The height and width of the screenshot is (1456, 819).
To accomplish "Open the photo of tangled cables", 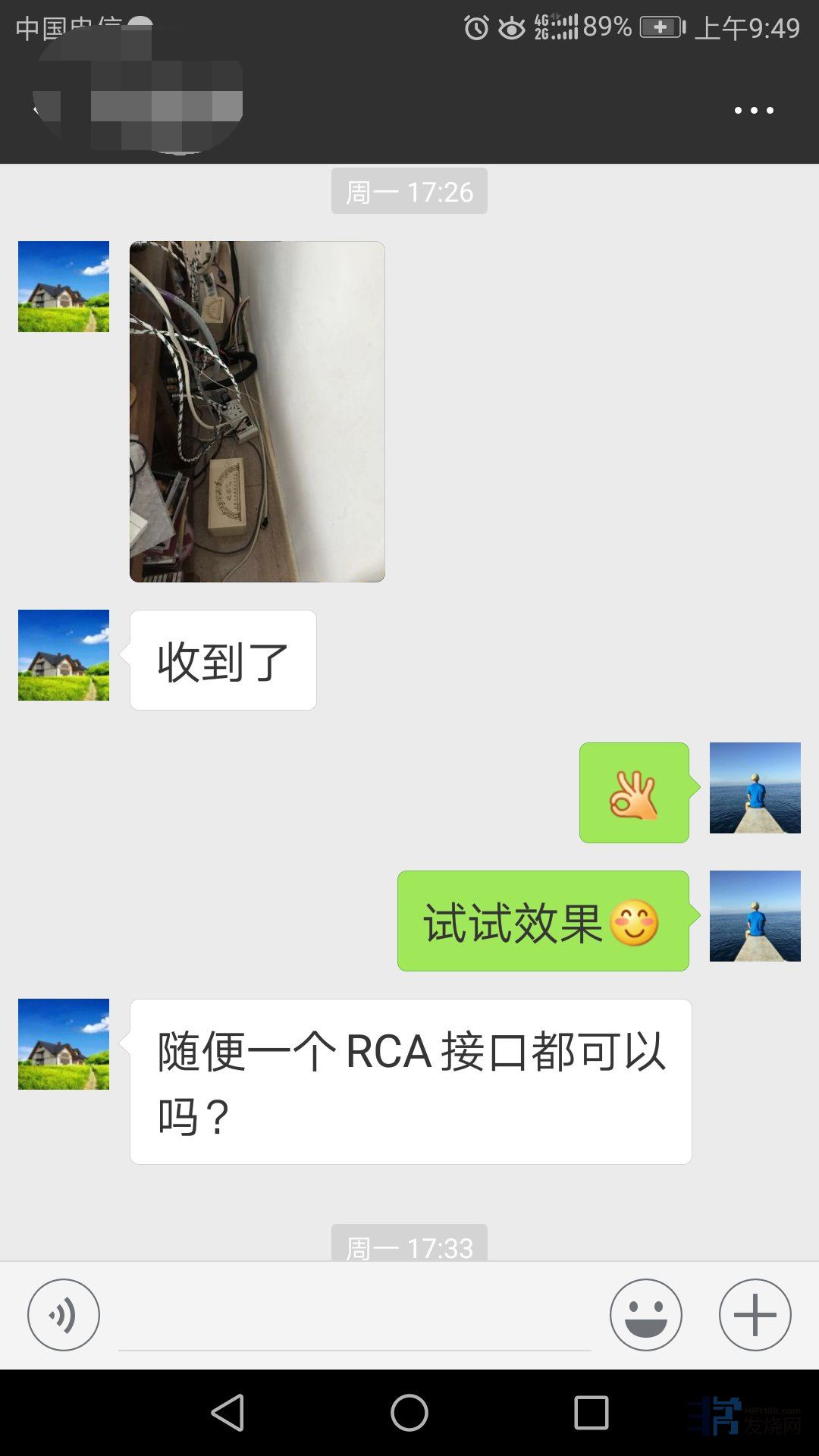I will tap(257, 411).
